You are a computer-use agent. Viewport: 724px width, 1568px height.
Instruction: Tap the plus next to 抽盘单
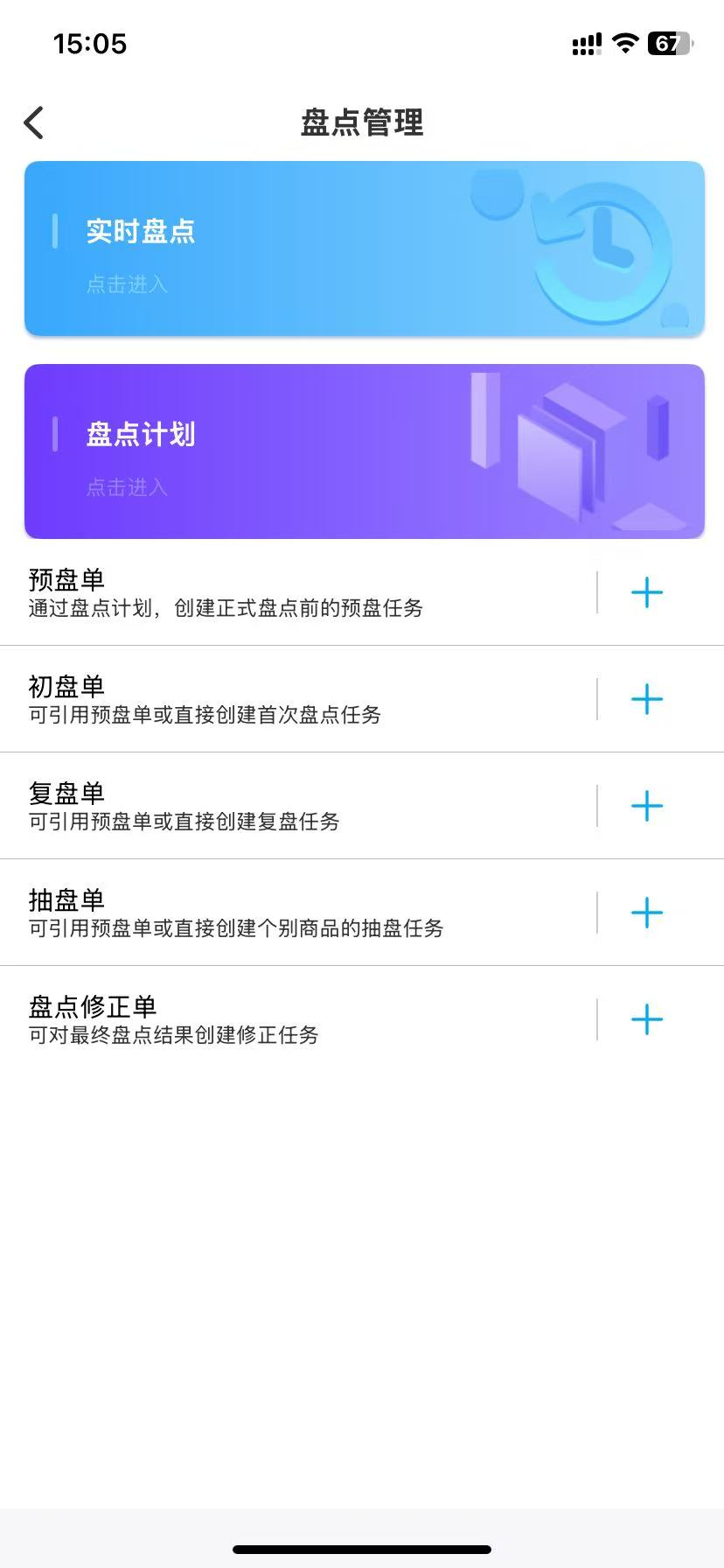point(647,913)
